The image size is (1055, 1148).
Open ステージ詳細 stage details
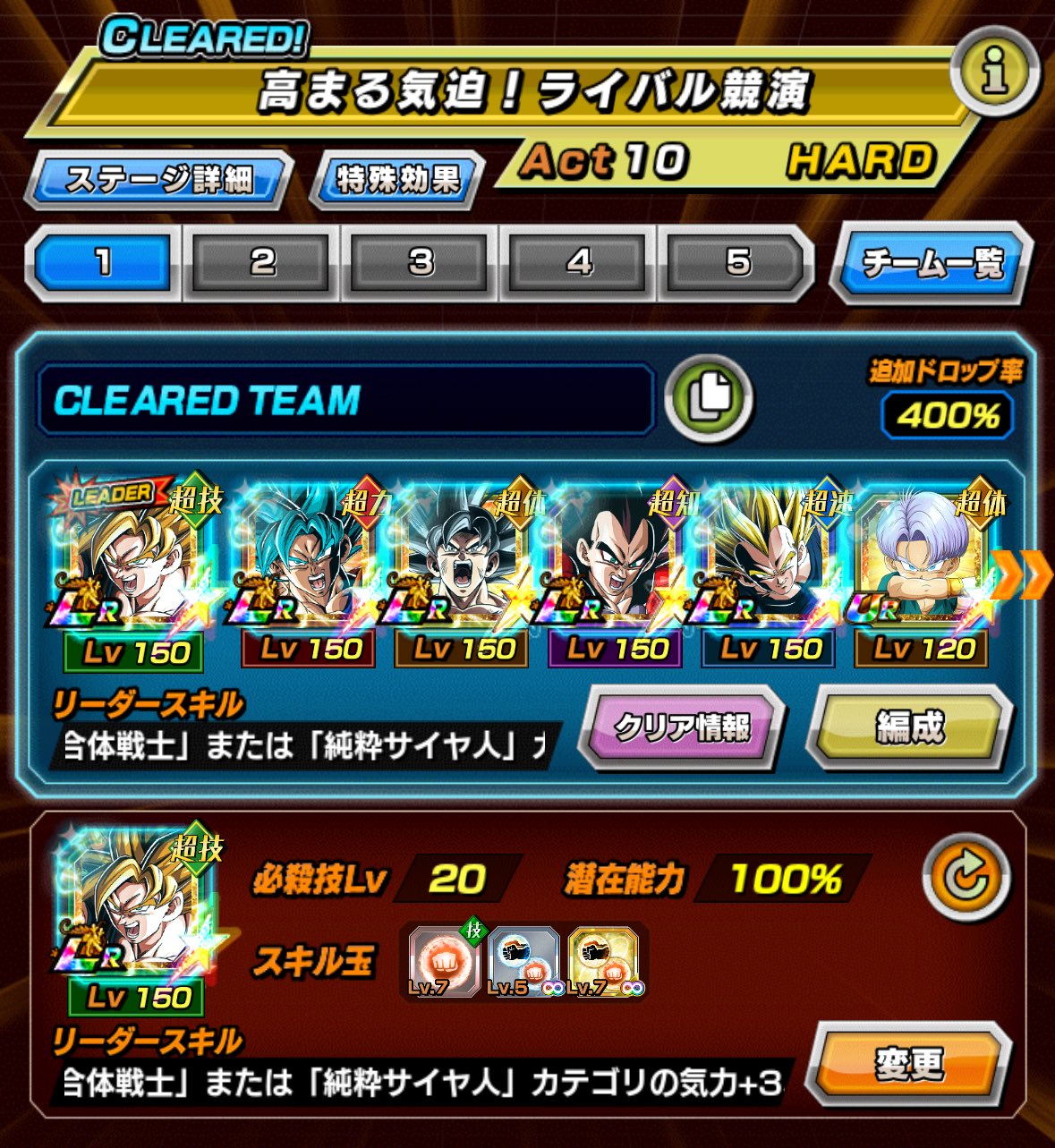pyautogui.click(x=160, y=179)
